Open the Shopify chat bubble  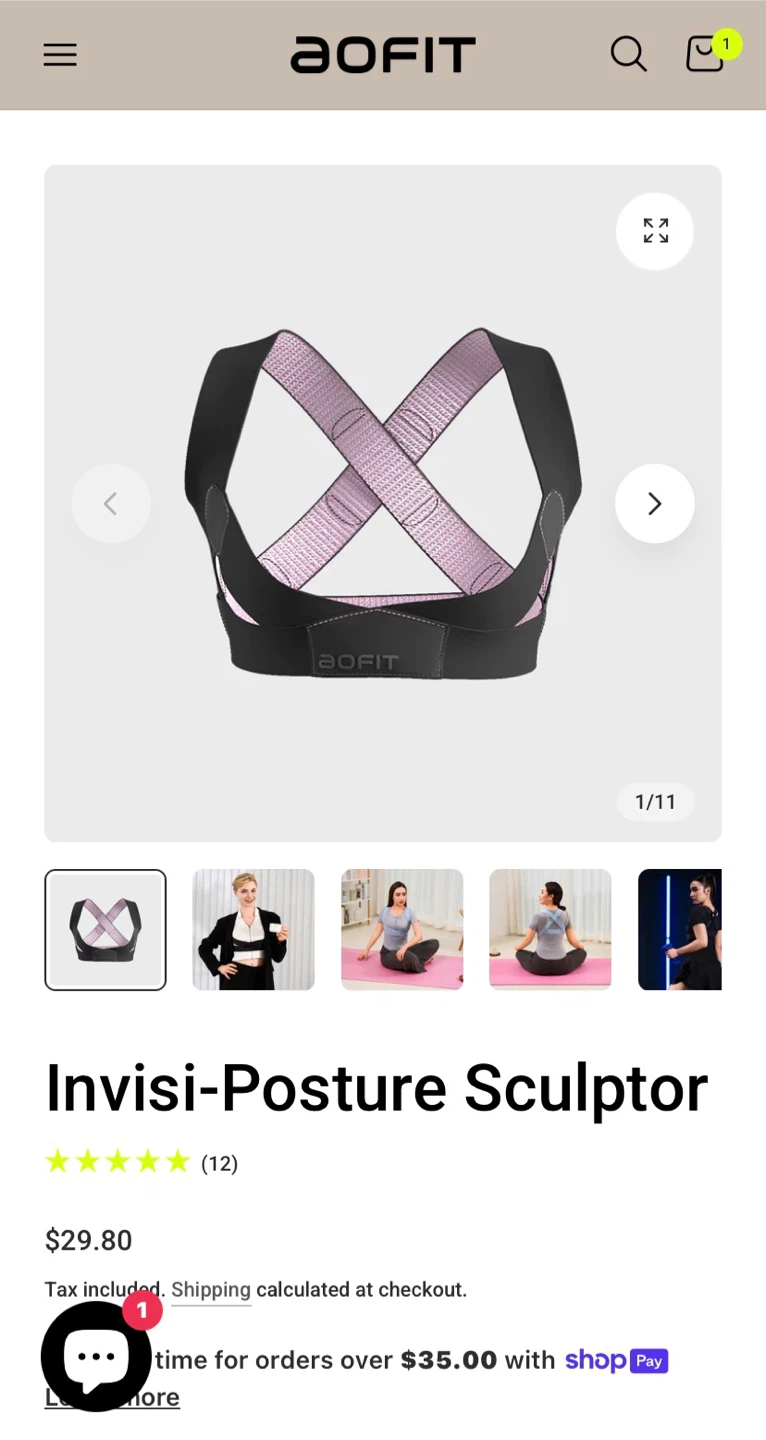pos(96,1357)
